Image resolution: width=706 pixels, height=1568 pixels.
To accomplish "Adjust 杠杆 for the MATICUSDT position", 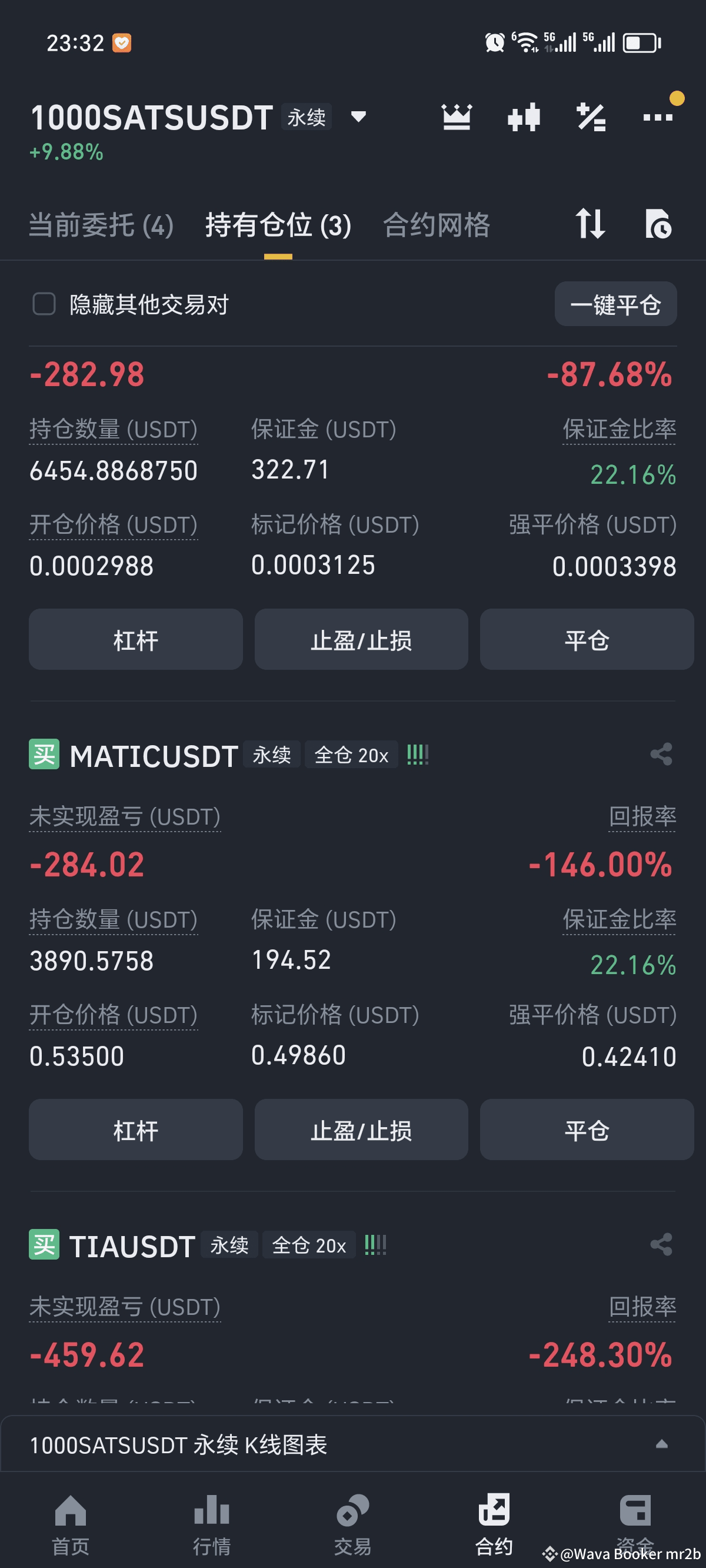I will tap(136, 1130).
